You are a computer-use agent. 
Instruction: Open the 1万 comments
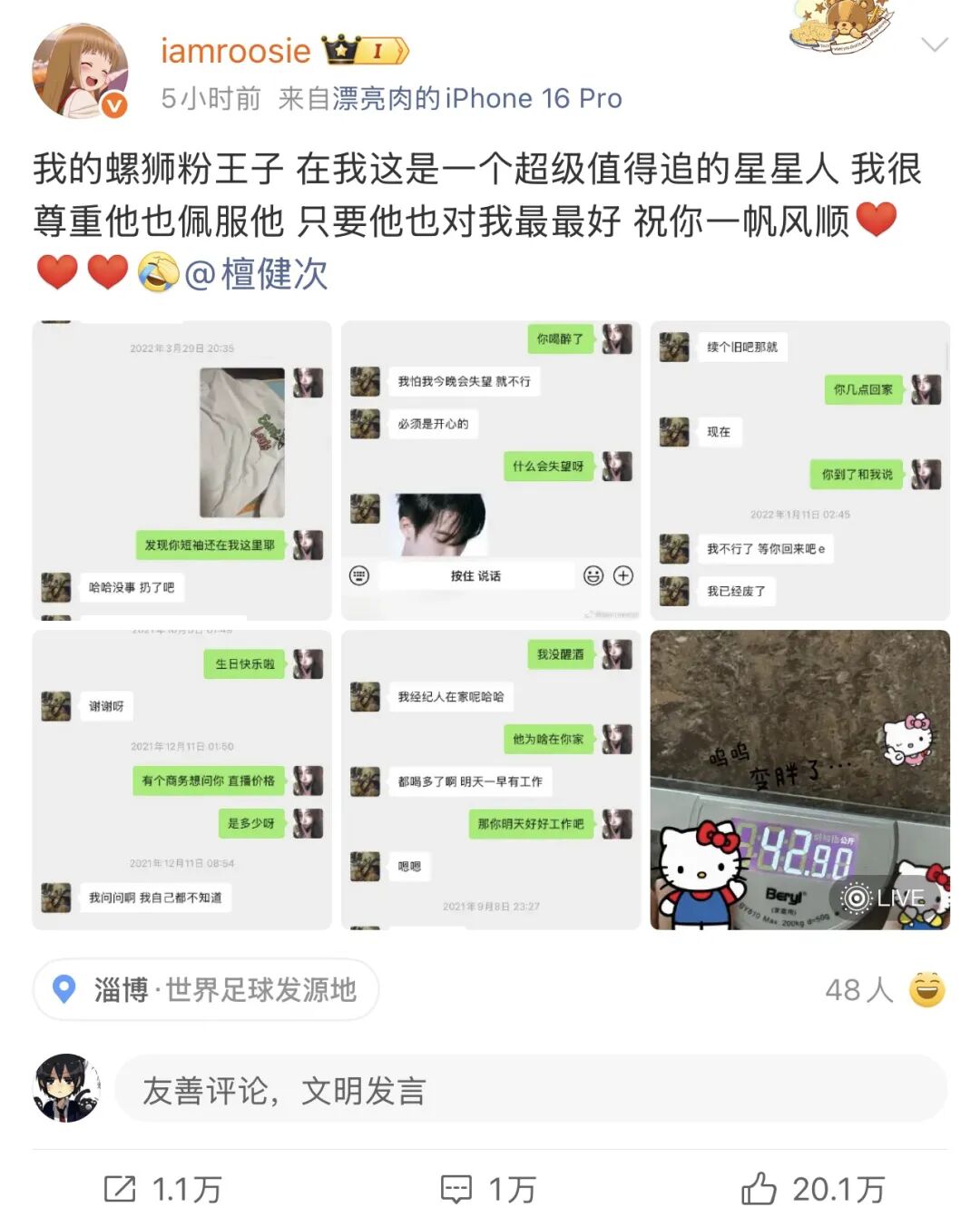[x=489, y=1189]
